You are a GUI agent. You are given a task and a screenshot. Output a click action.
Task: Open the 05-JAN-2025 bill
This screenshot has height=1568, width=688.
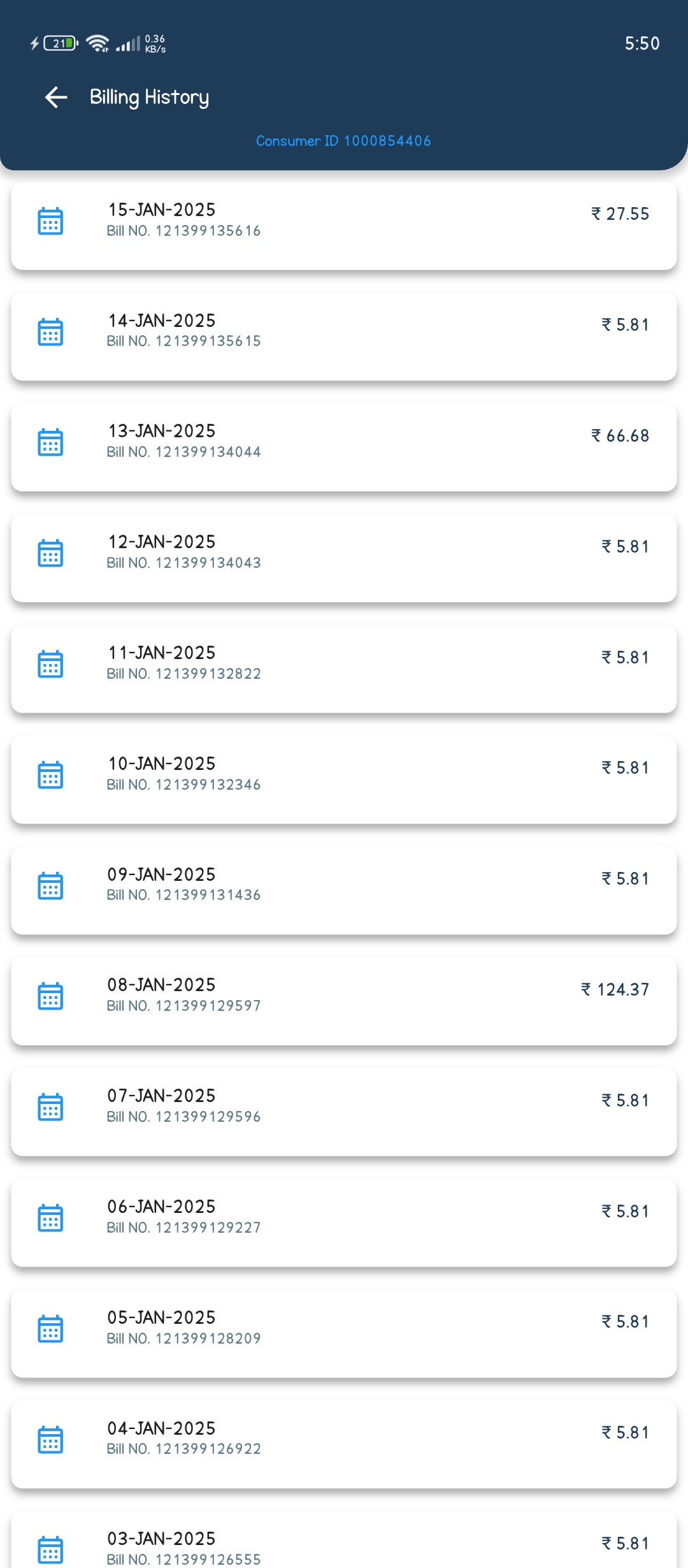(x=344, y=1335)
